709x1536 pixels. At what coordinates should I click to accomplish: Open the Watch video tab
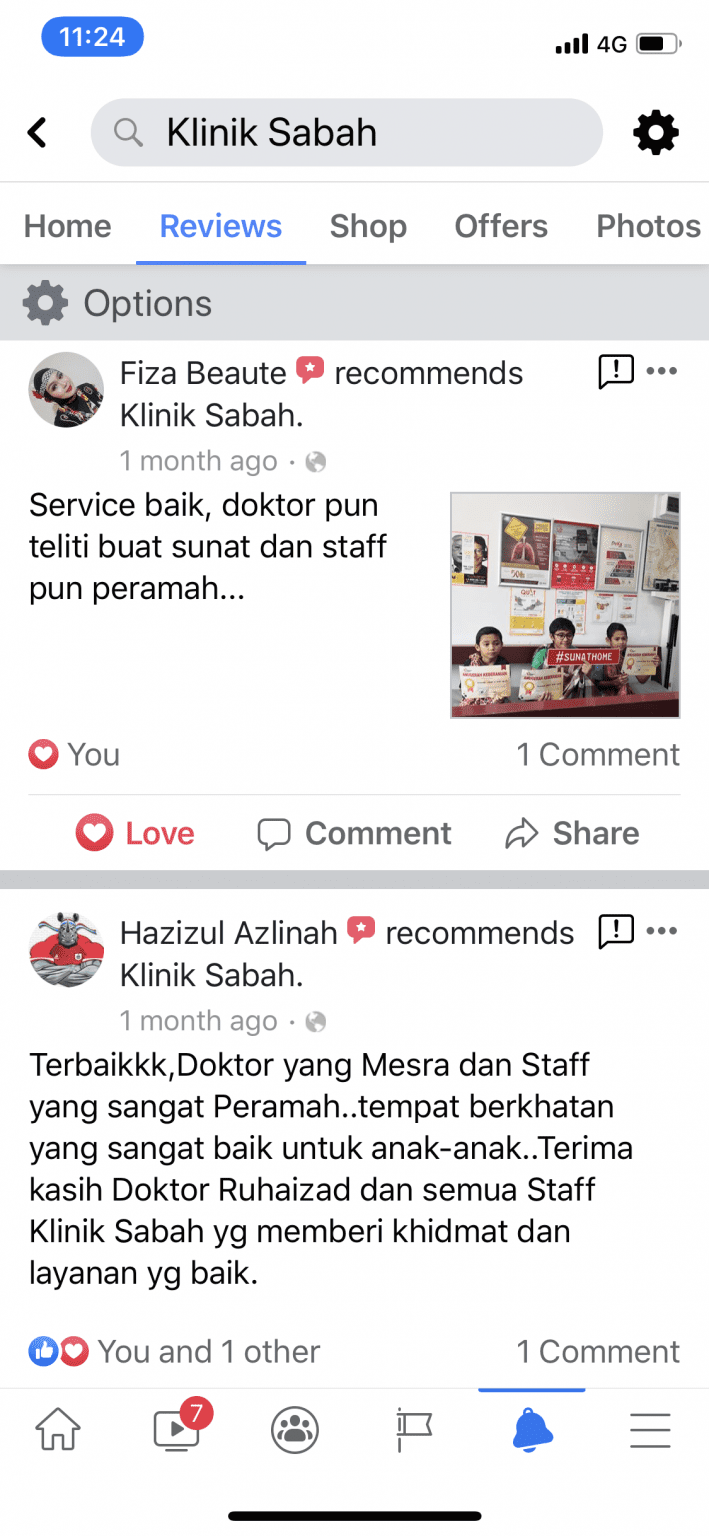(x=178, y=1430)
